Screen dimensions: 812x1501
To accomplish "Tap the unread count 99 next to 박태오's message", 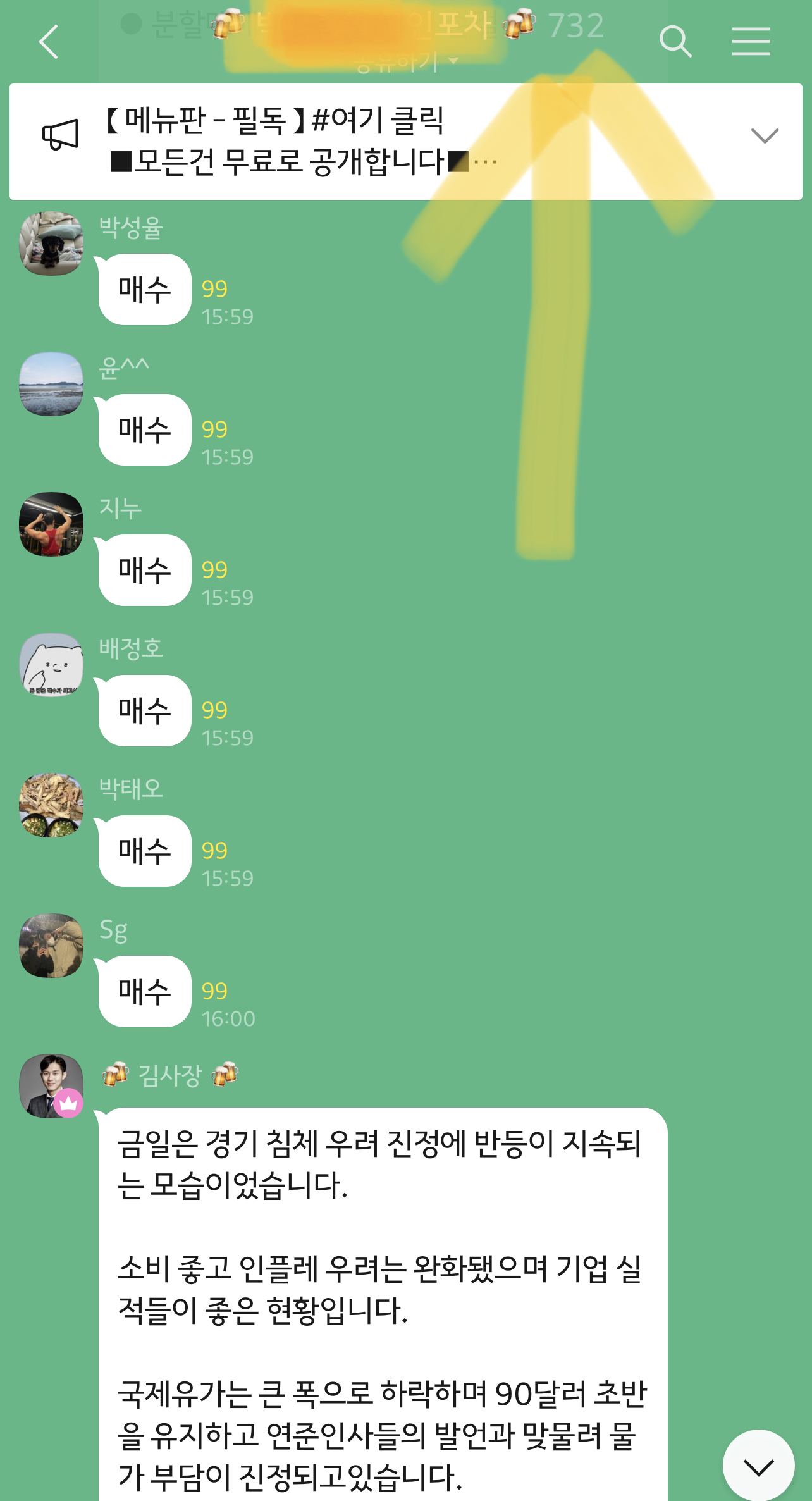I will tap(216, 851).
